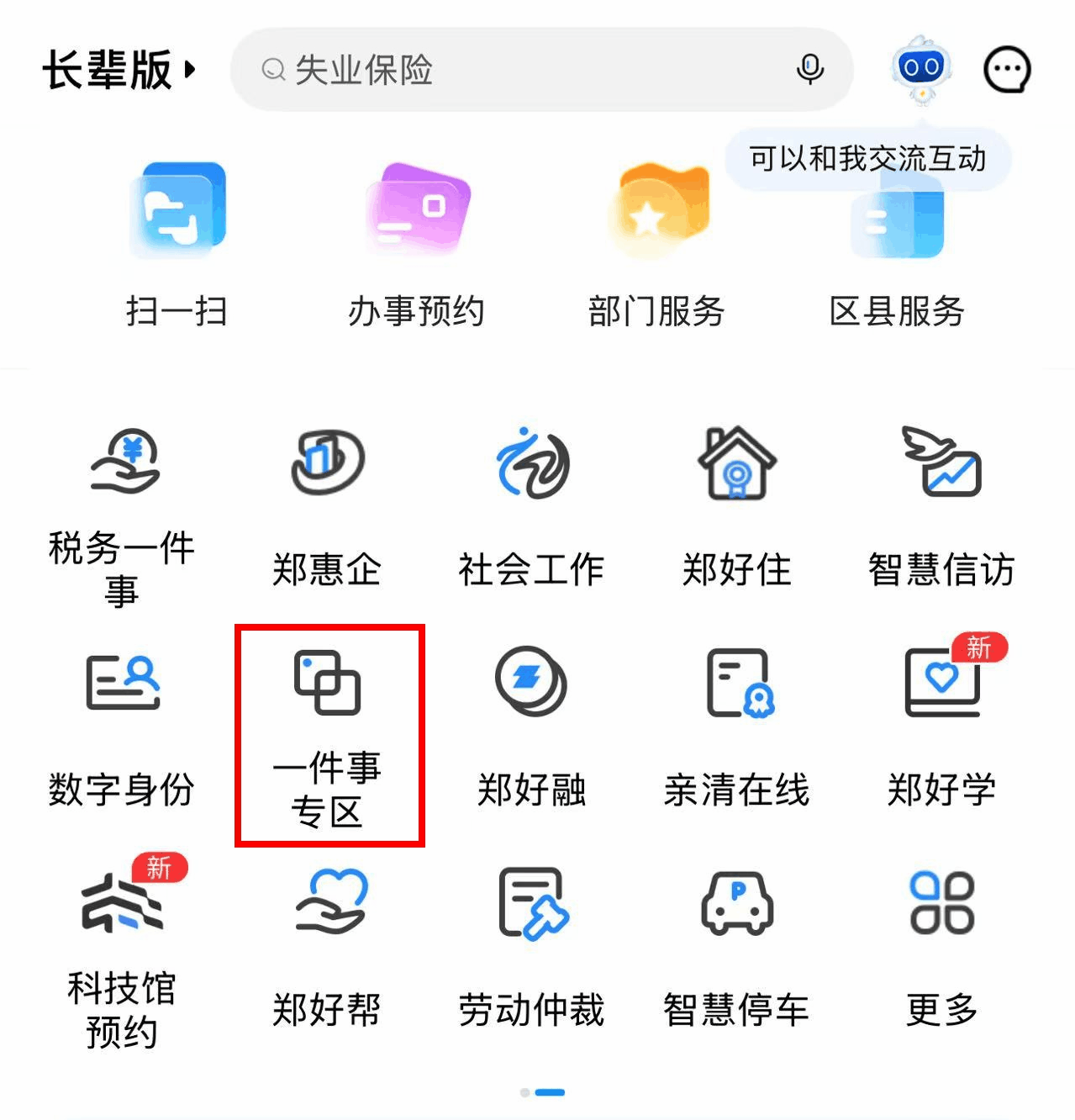Start voice search with the microphone
This screenshot has width=1075, height=1120.
point(809,69)
